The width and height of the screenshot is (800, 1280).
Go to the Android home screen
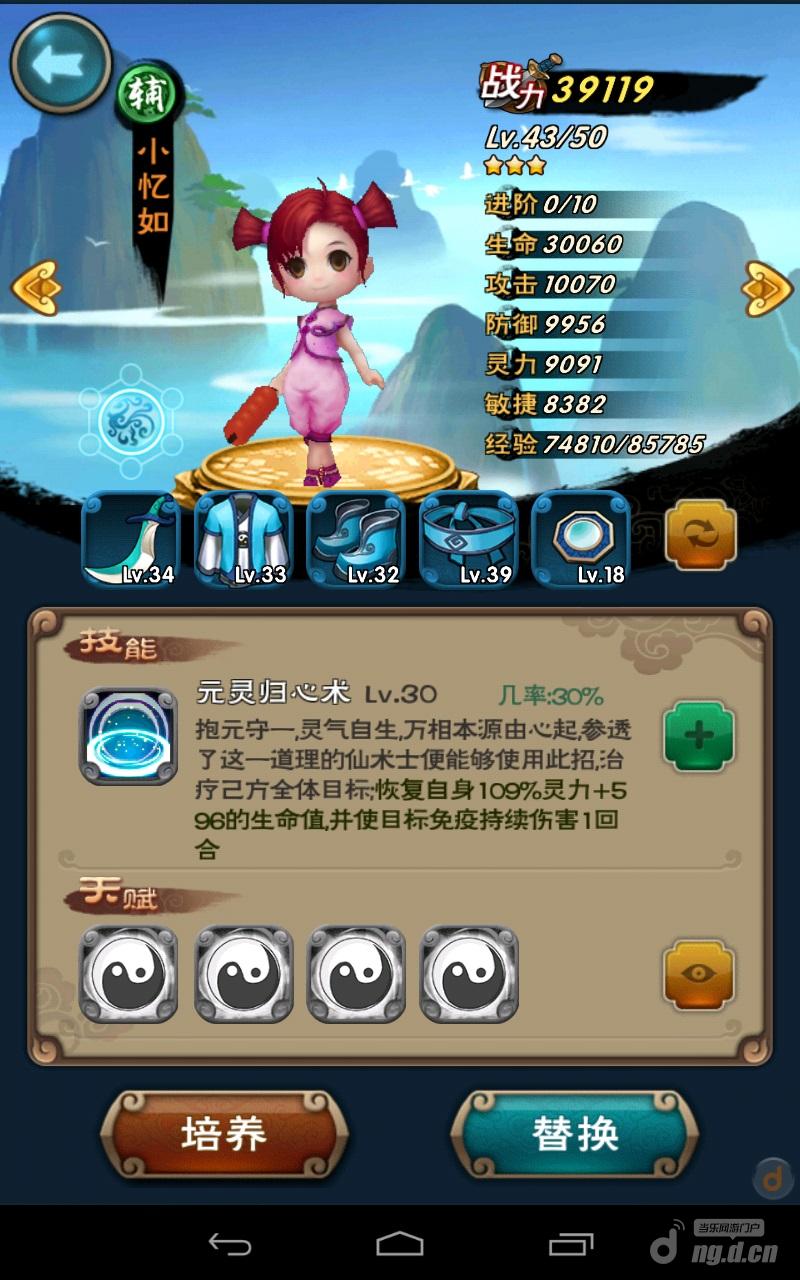[400, 1244]
